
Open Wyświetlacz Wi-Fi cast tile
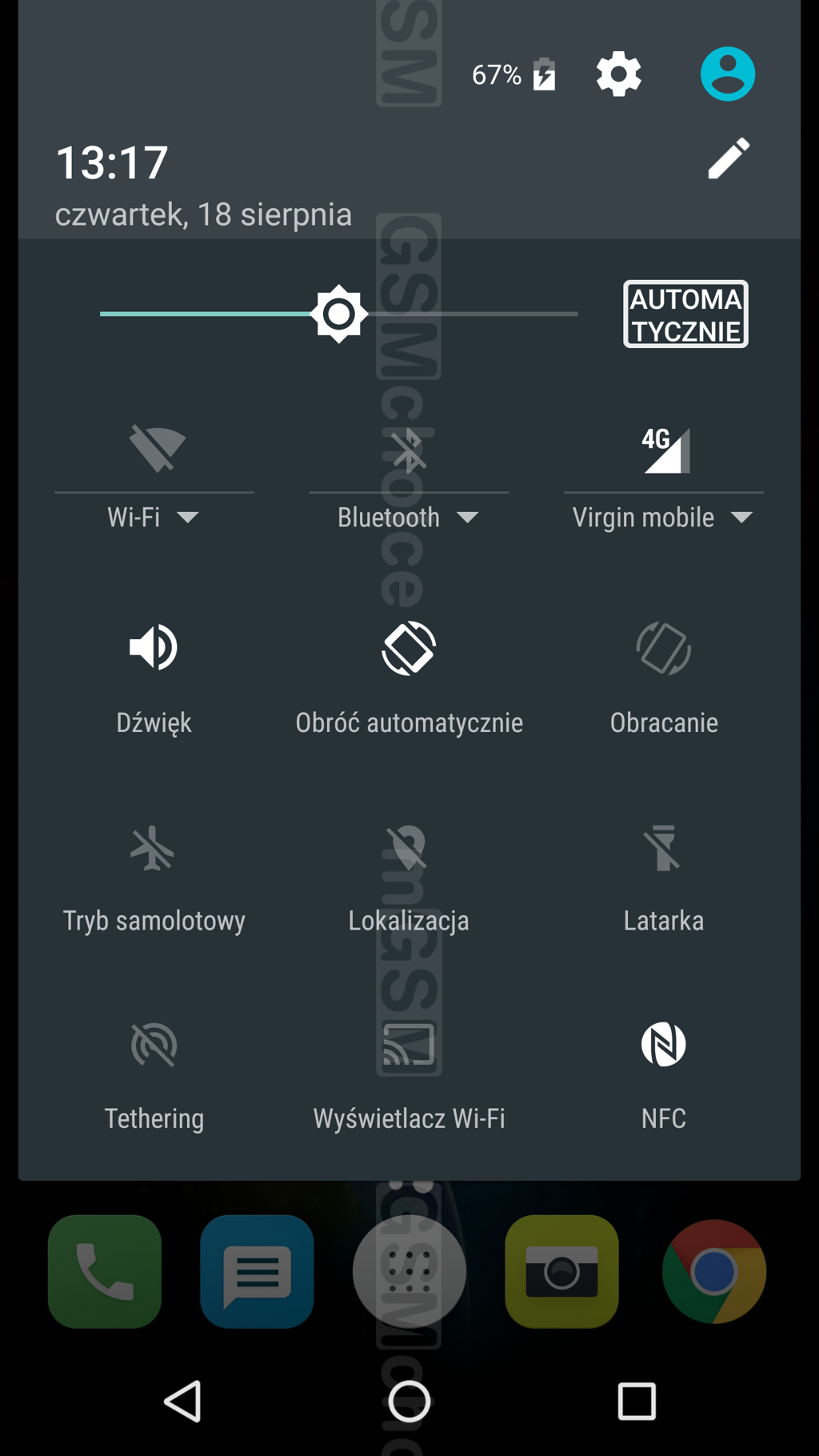point(409,1045)
